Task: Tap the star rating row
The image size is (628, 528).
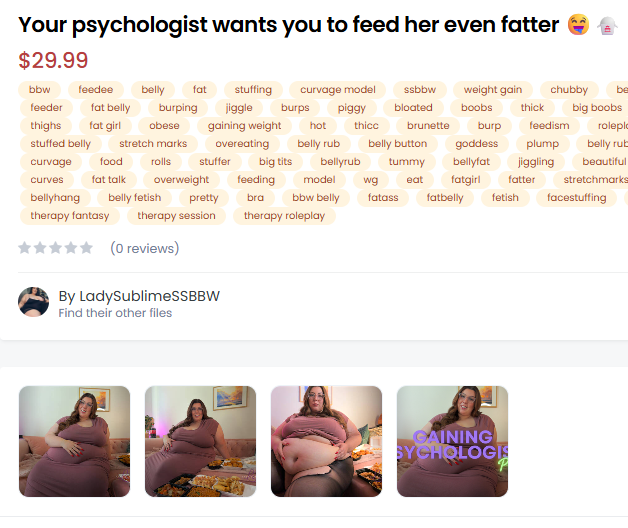Action: [55, 248]
